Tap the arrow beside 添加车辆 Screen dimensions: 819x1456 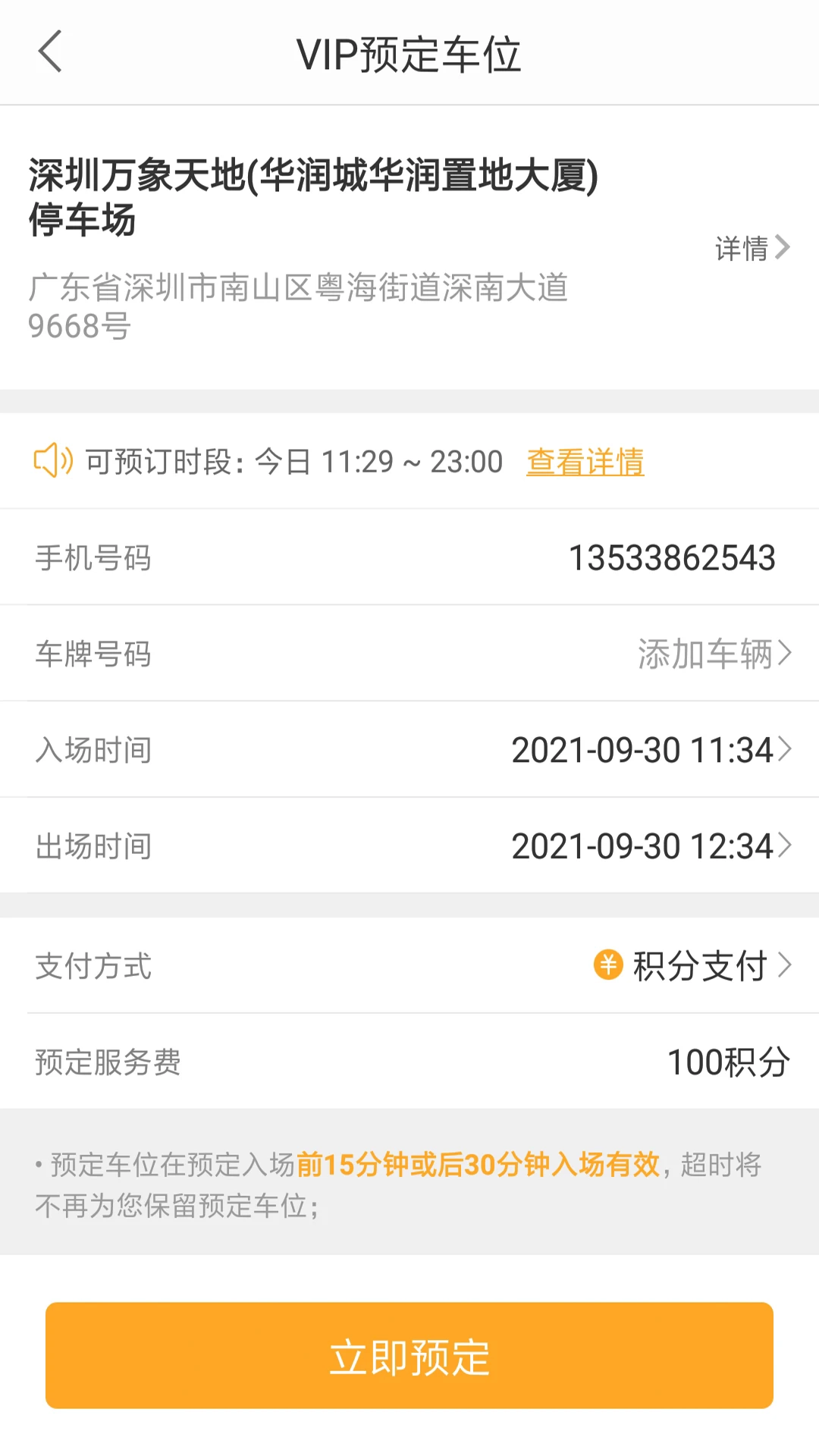point(785,653)
